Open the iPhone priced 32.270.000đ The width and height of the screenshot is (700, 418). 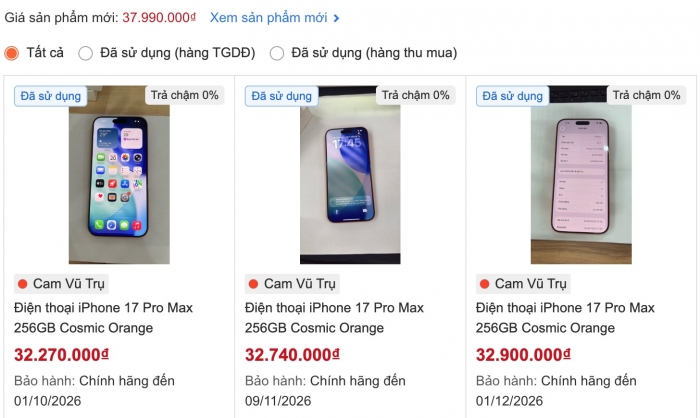tap(104, 317)
